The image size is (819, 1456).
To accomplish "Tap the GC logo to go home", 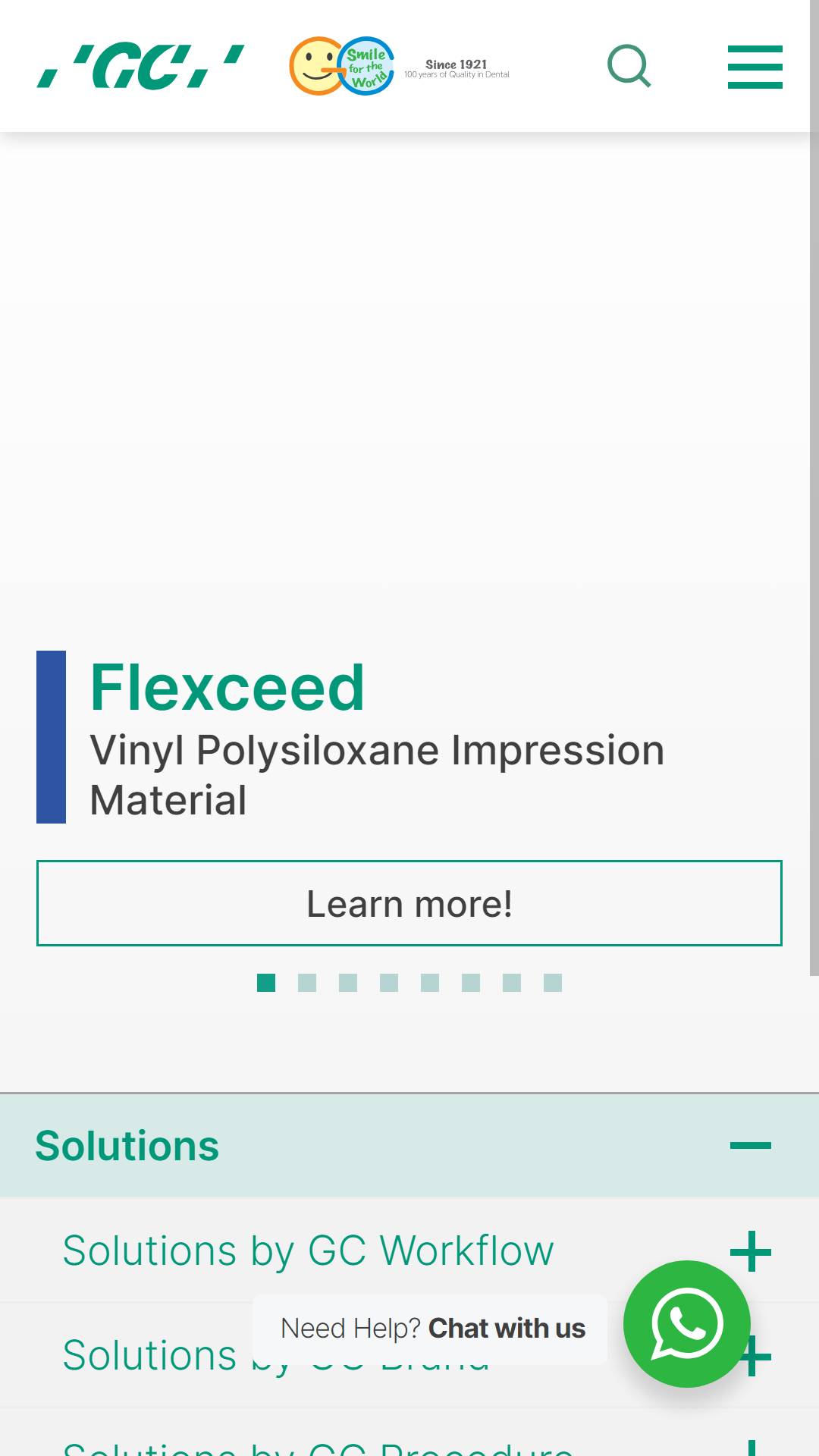I will (x=141, y=67).
